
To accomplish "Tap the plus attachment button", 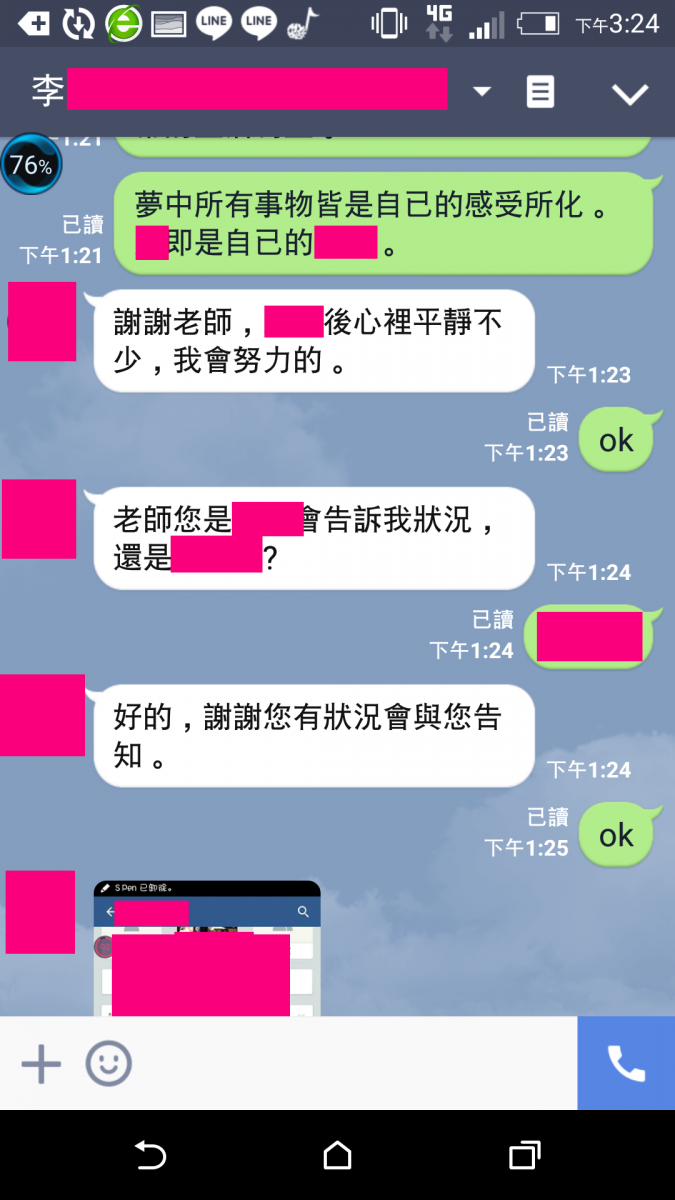I will pyautogui.click(x=41, y=1064).
